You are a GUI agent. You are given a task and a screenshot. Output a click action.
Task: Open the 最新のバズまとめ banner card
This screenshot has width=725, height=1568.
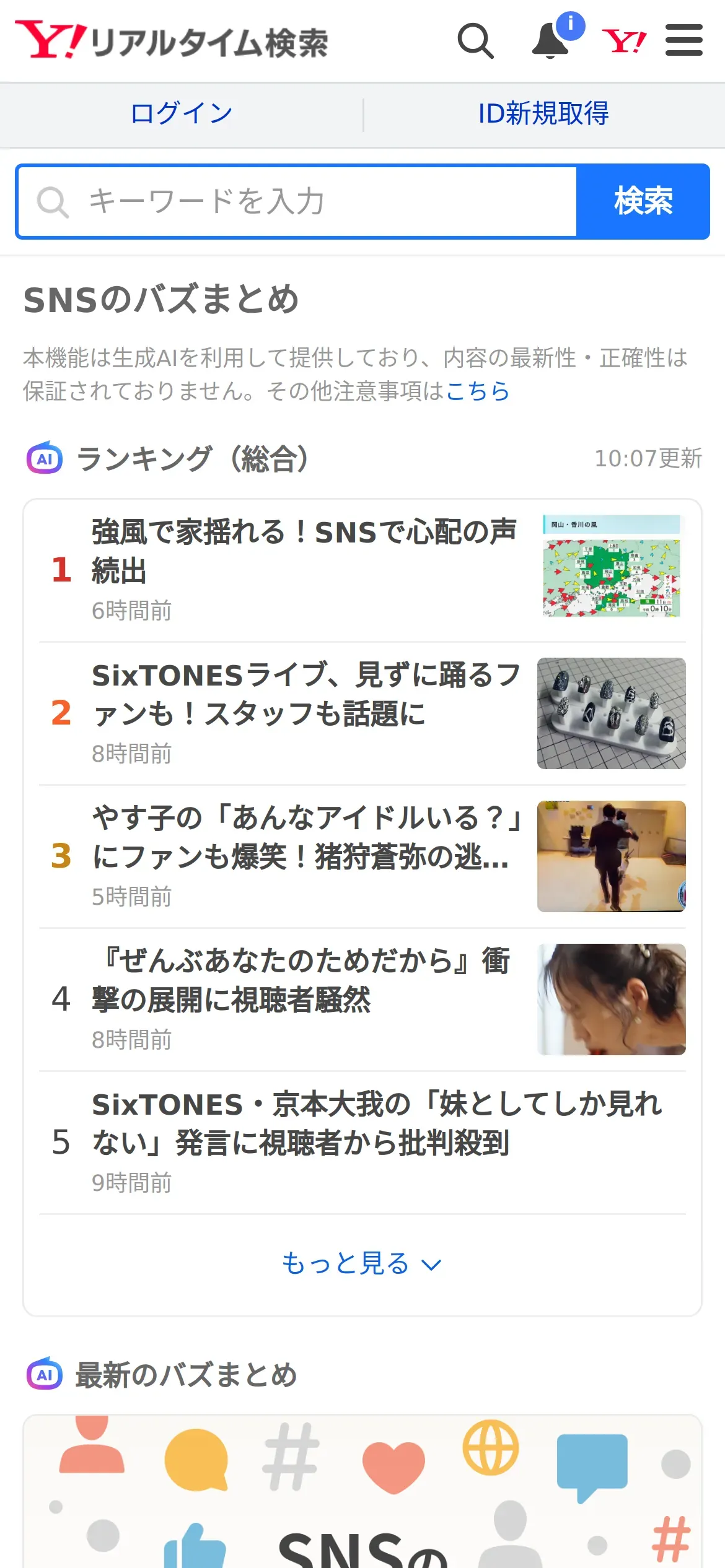tap(362, 1491)
